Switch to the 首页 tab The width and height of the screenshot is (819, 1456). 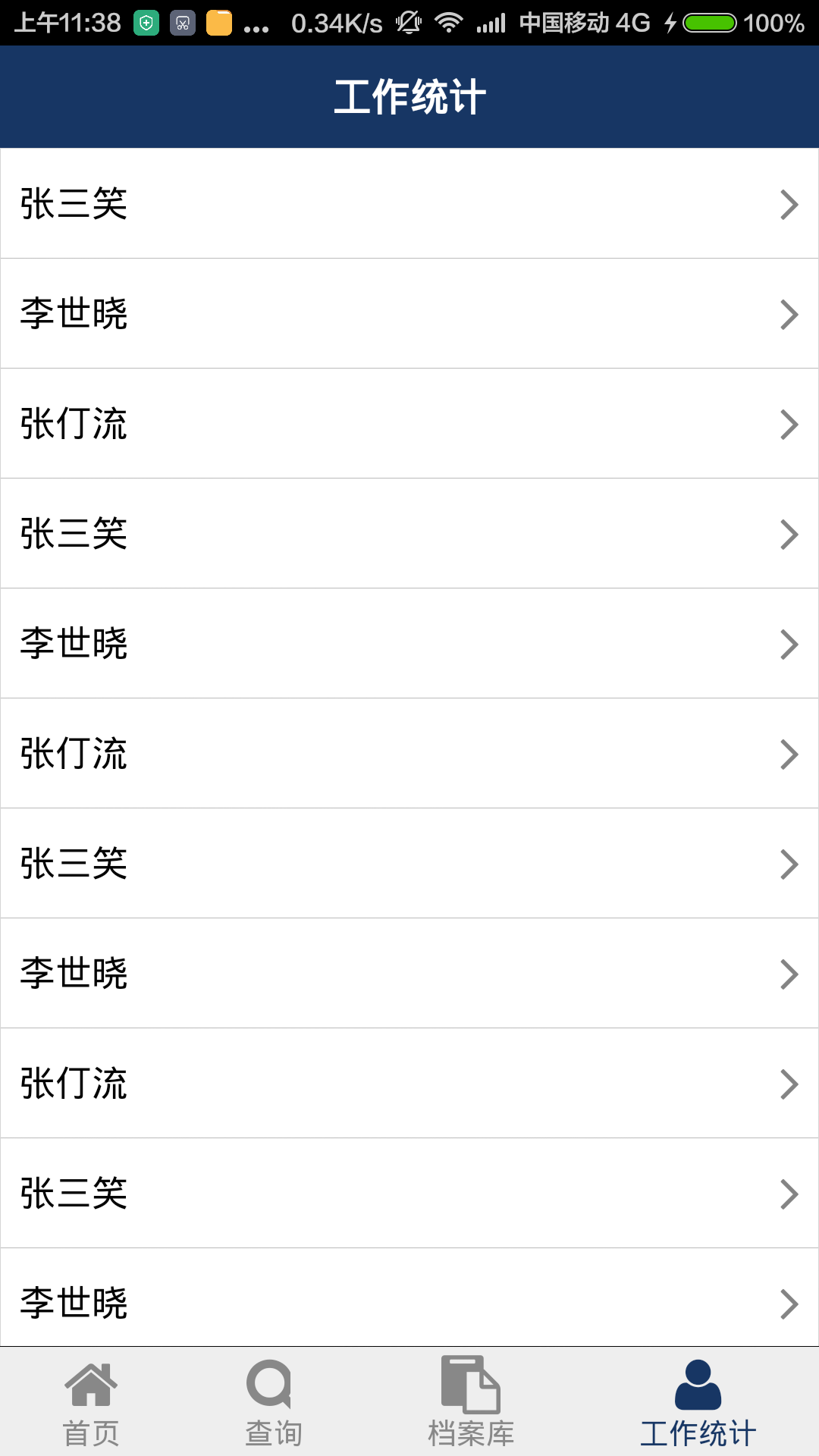click(91, 1403)
